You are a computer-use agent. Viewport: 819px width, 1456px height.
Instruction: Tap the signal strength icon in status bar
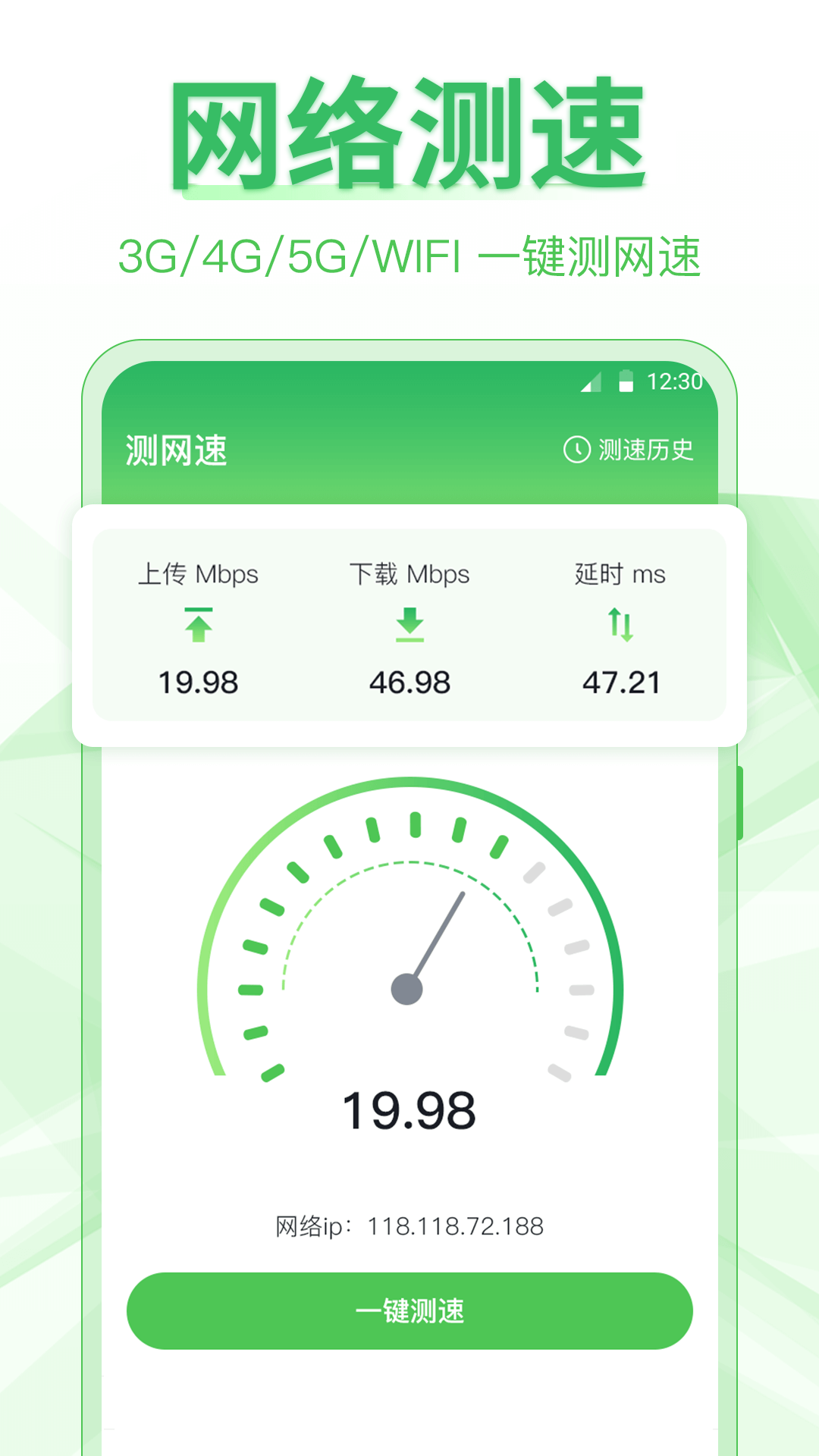tap(592, 383)
